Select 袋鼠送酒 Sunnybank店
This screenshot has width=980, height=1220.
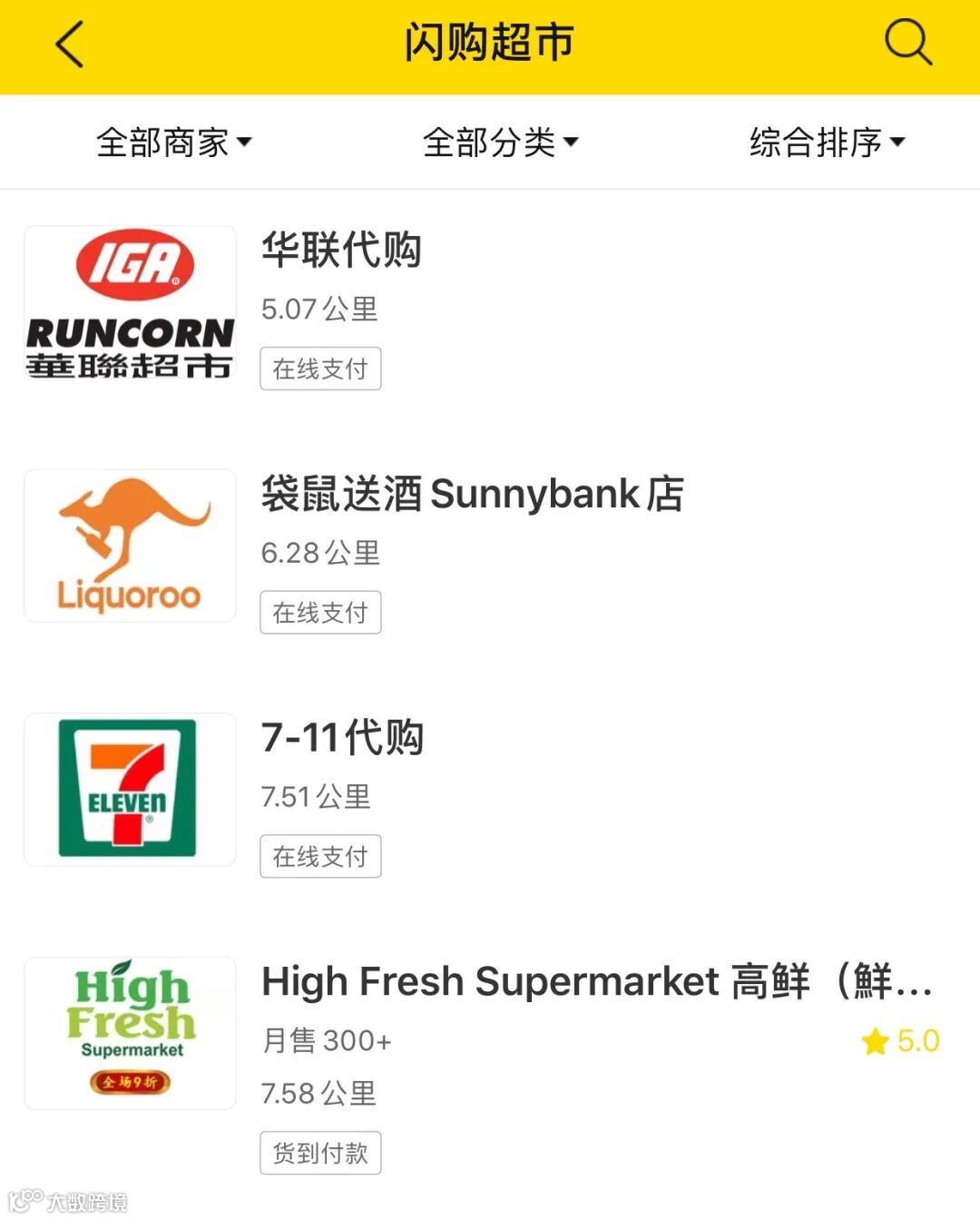[x=472, y=494]
